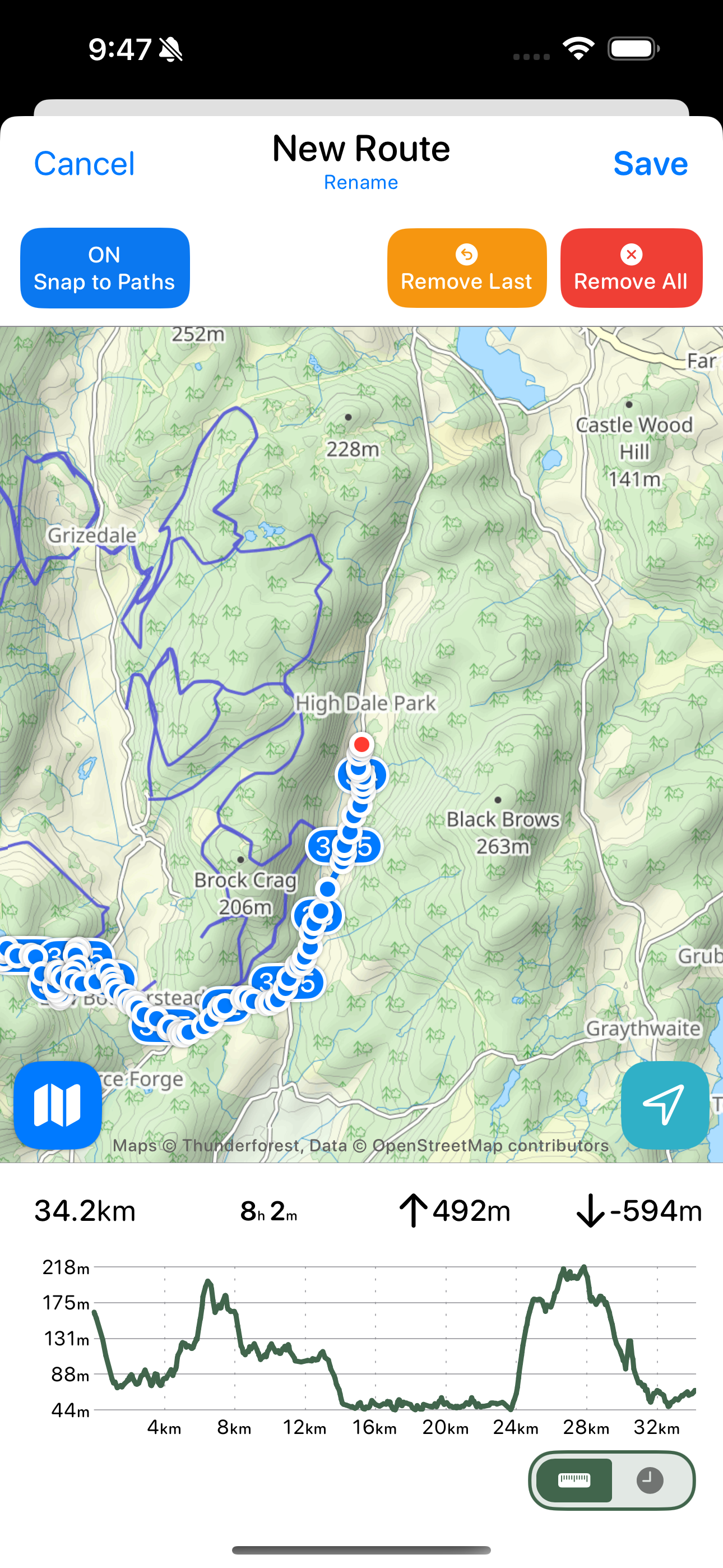Remove all route points
Image resolution: width=723 pixels, height=1568 pixels.
point(631,268)
